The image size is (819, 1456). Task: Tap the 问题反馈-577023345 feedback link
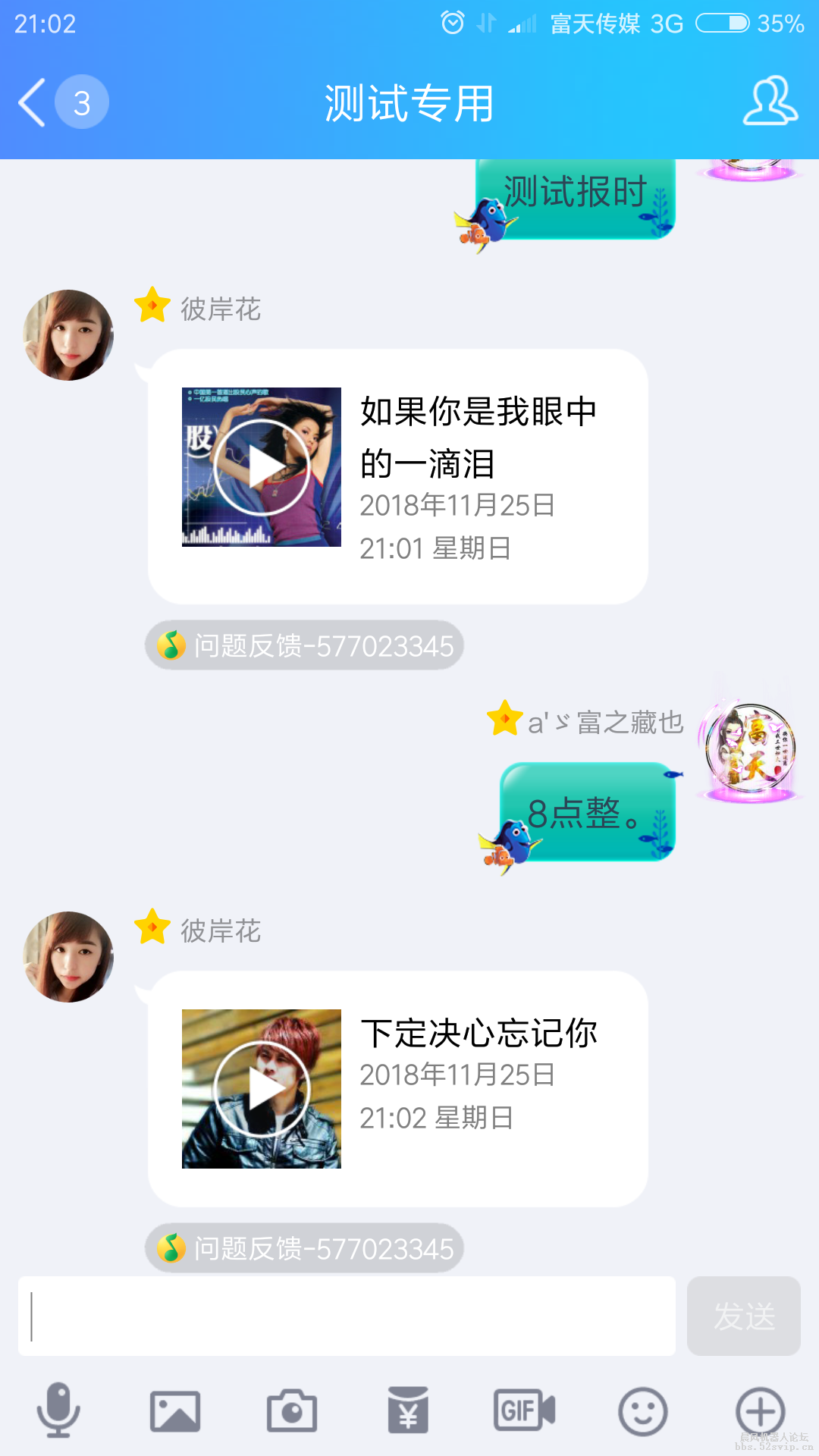[x=303, y=645]
